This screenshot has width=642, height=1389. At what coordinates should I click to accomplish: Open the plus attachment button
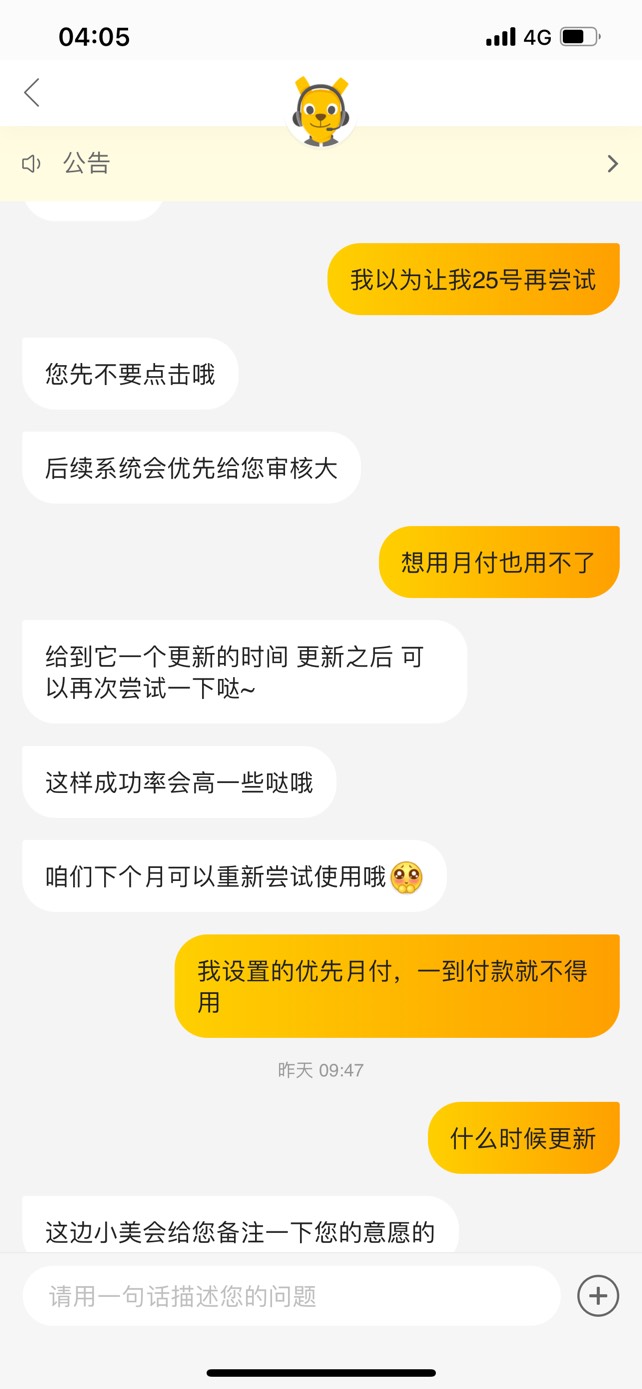(x=598, y=1296)
